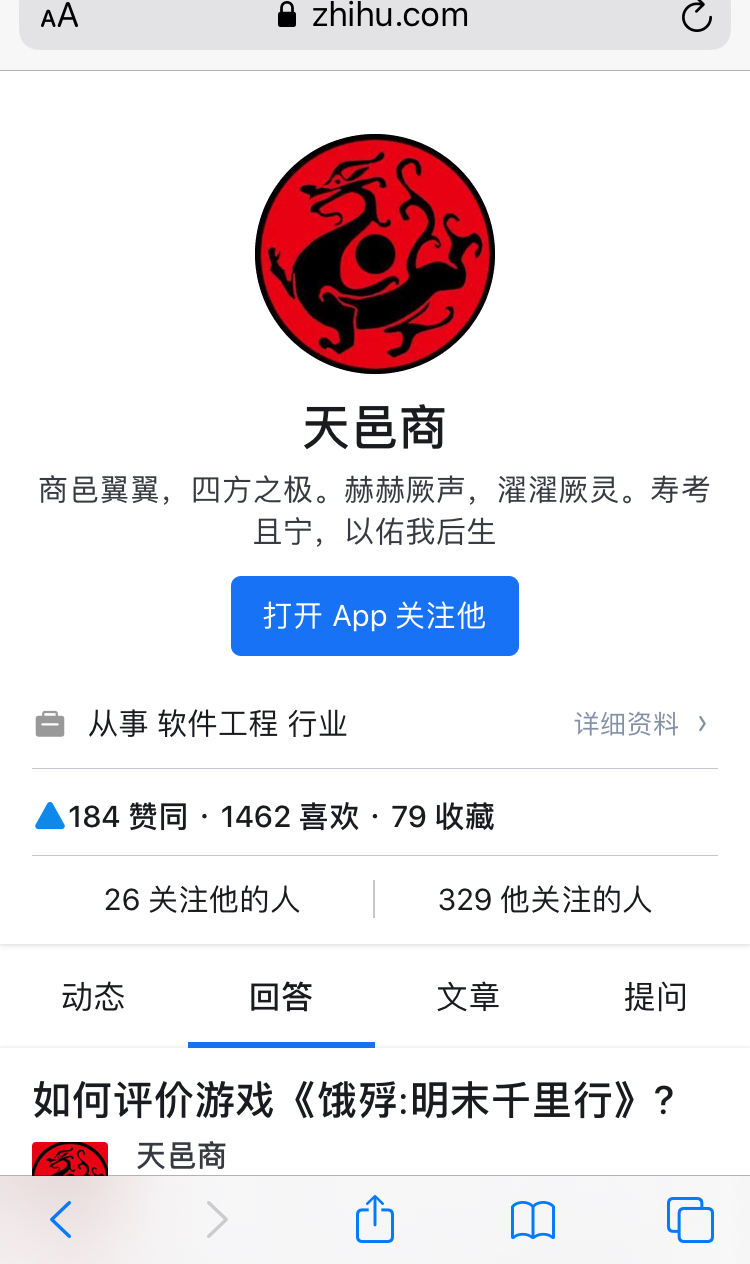Click the small answer avatar thumbnail
Viewport: 750px width, 1264px height.
(x=69, y=1160)
